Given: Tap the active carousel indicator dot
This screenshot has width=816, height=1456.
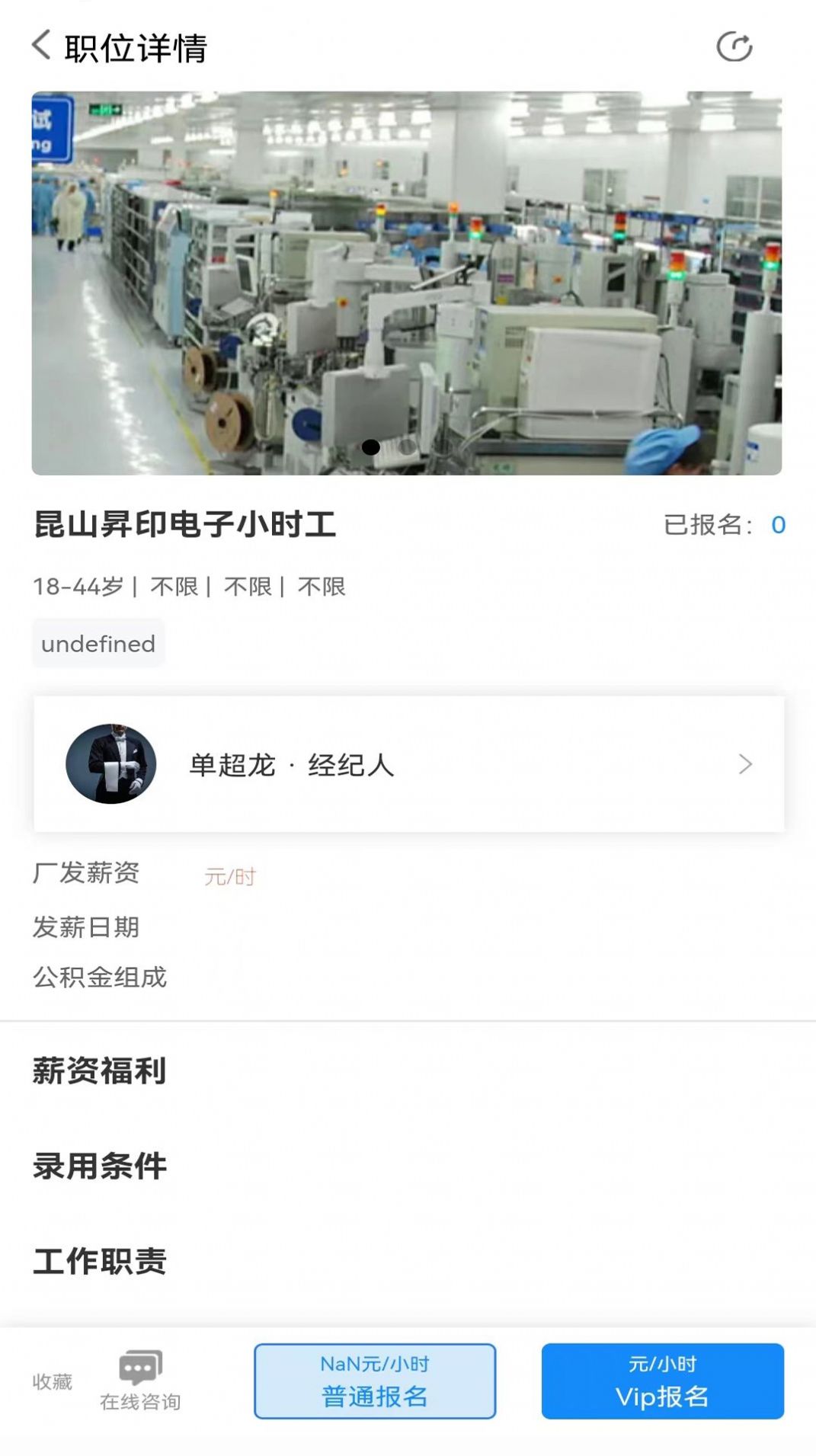Looking at the screenshot, I should (x=373, y=447).
